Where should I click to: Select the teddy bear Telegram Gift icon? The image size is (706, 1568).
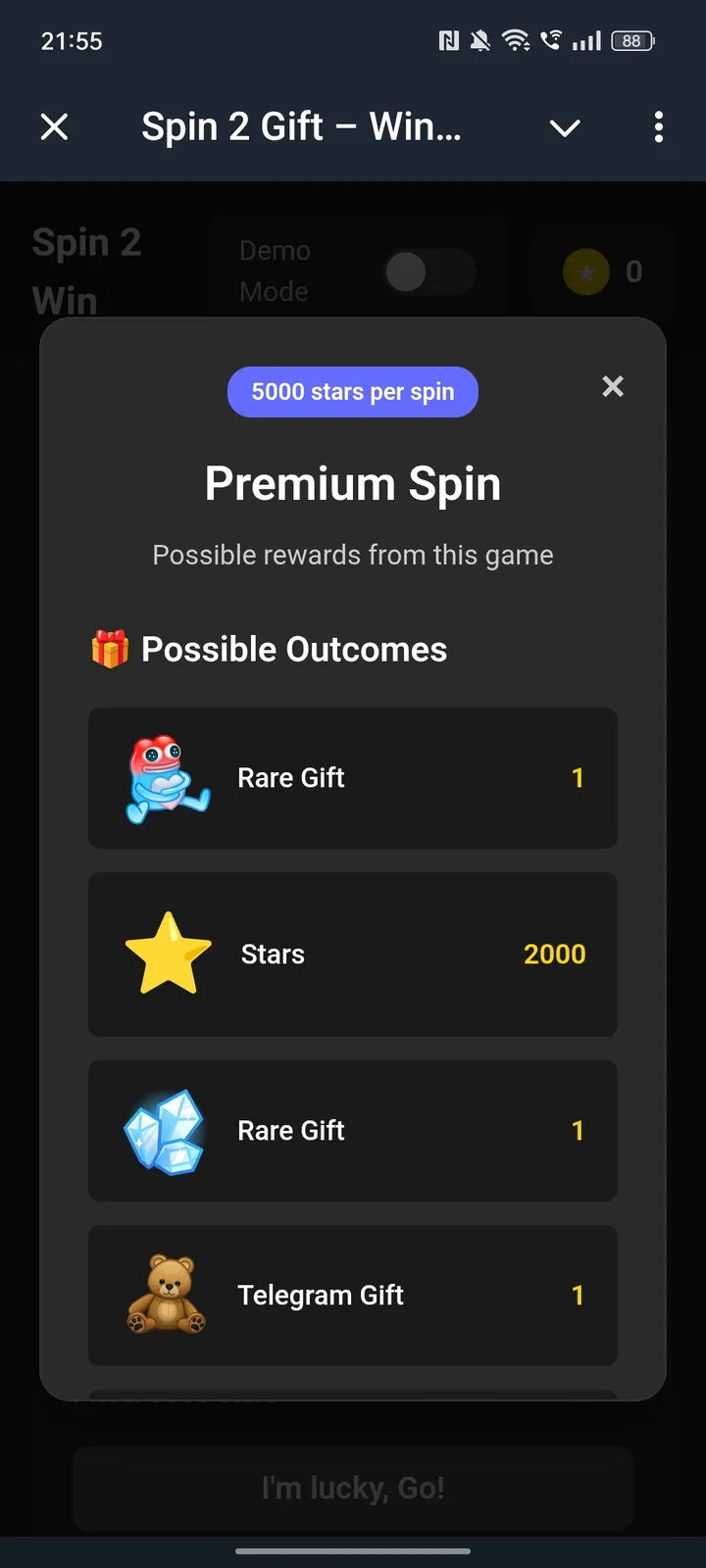(x=167, y=1295)
